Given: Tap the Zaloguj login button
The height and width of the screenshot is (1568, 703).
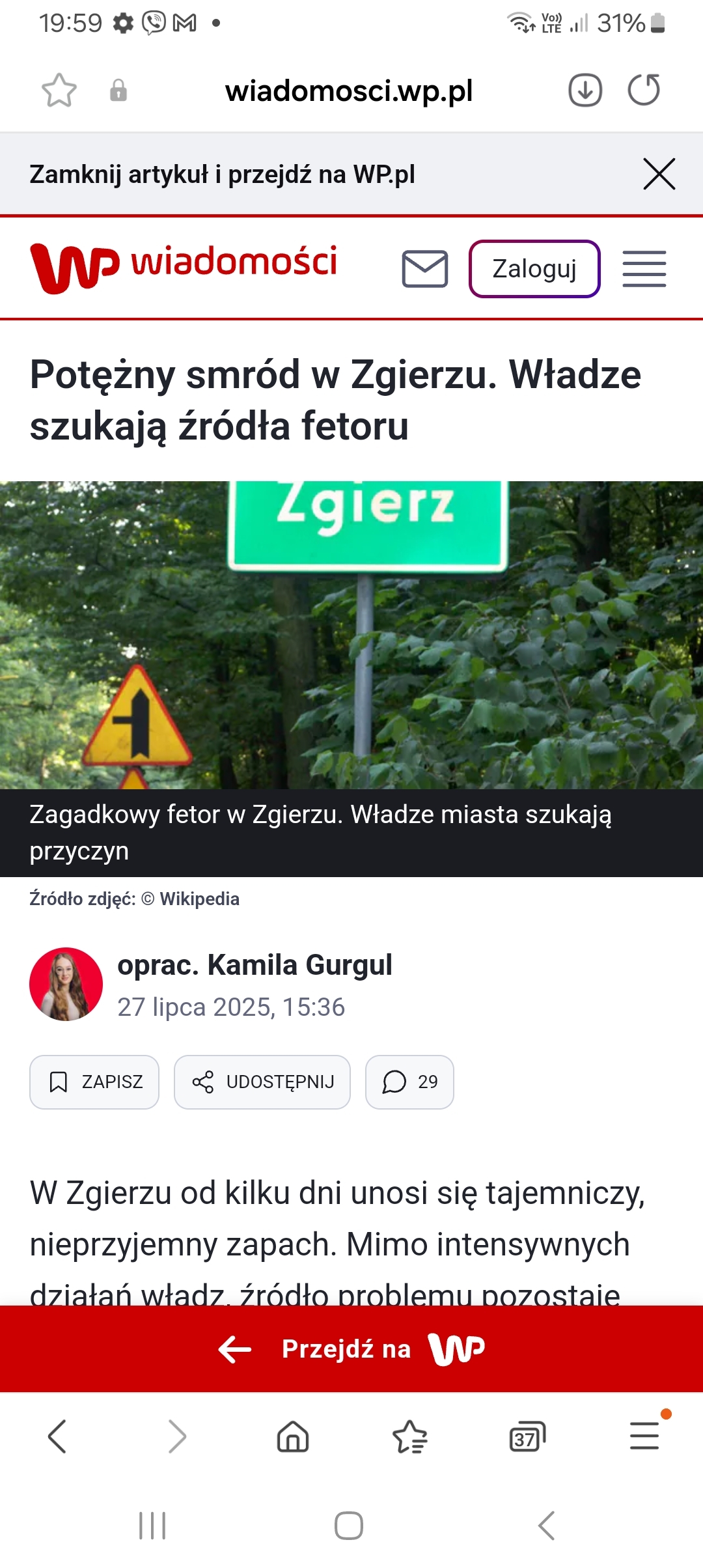Looking at the screenshot, I should [534, 268].
